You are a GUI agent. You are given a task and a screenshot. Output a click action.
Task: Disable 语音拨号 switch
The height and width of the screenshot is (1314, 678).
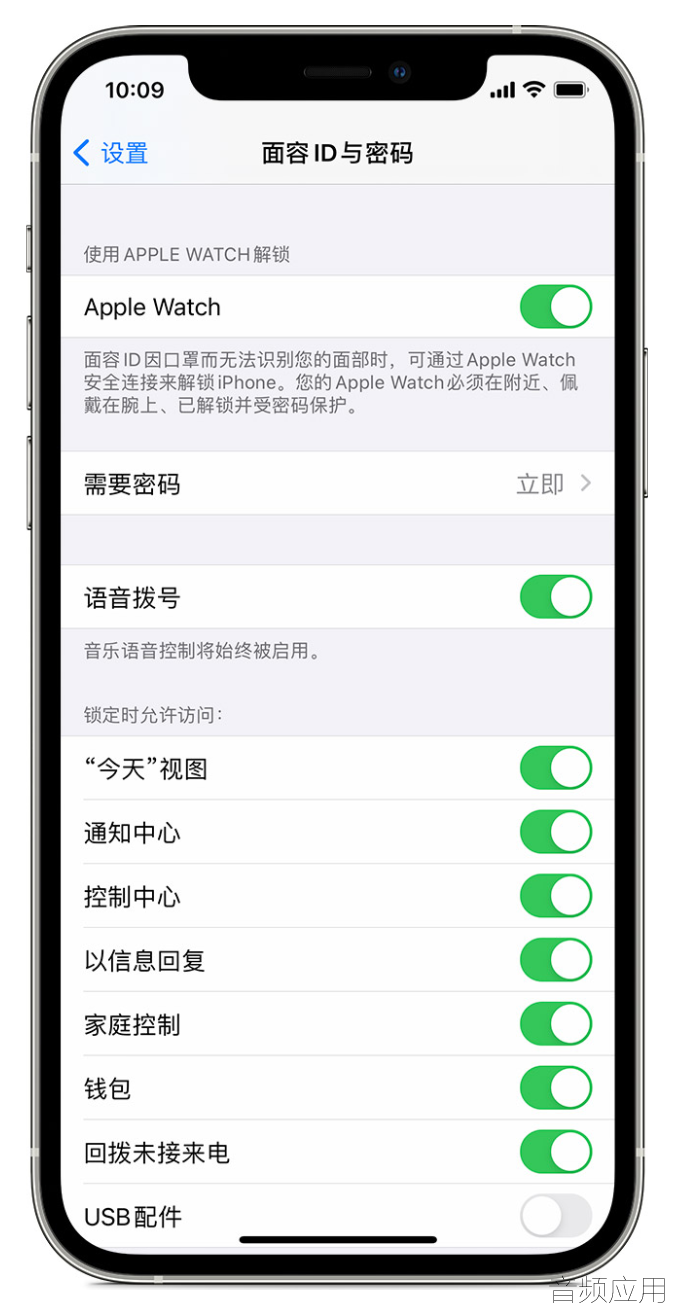pos(555,597)
